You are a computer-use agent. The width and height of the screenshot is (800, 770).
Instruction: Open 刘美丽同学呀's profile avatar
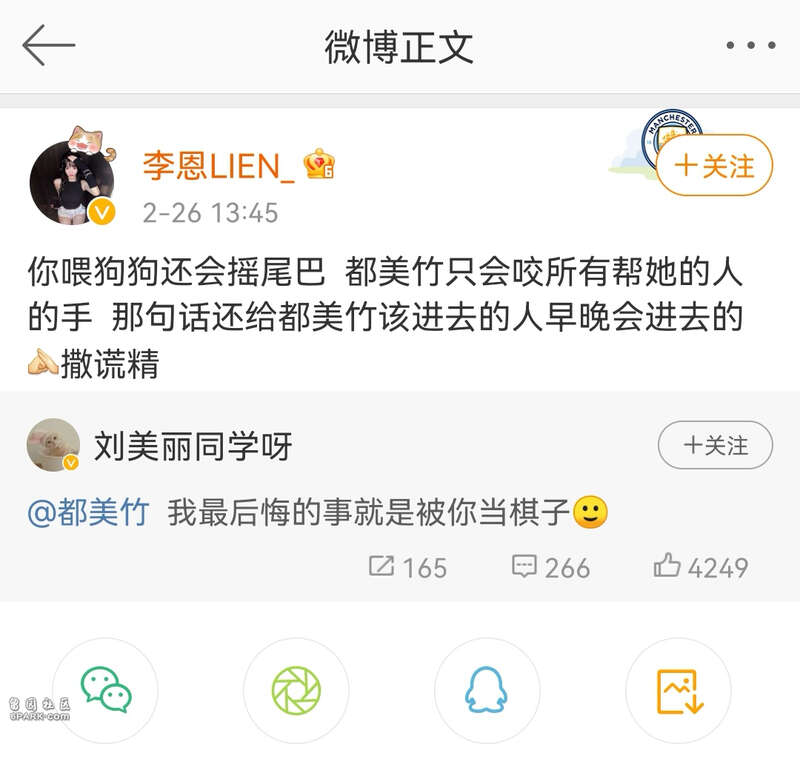click(53, 445)
